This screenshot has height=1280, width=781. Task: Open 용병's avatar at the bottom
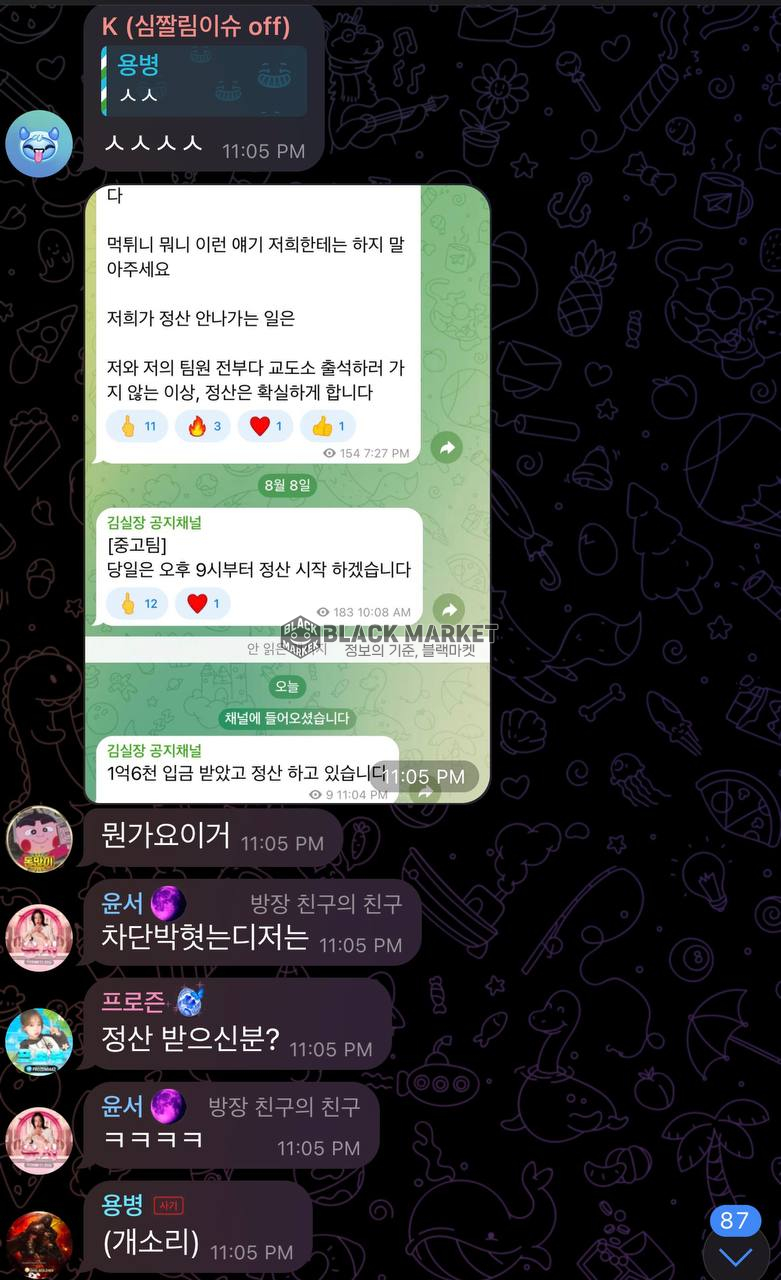39,1244
